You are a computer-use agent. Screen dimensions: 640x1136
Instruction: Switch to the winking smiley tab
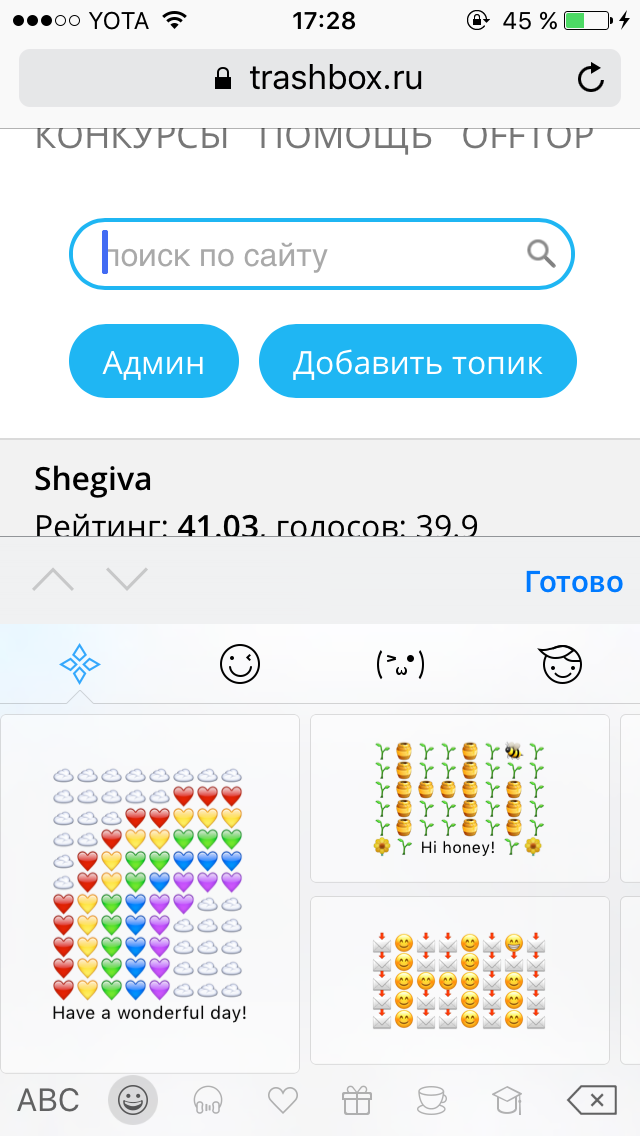pos(240,664)
